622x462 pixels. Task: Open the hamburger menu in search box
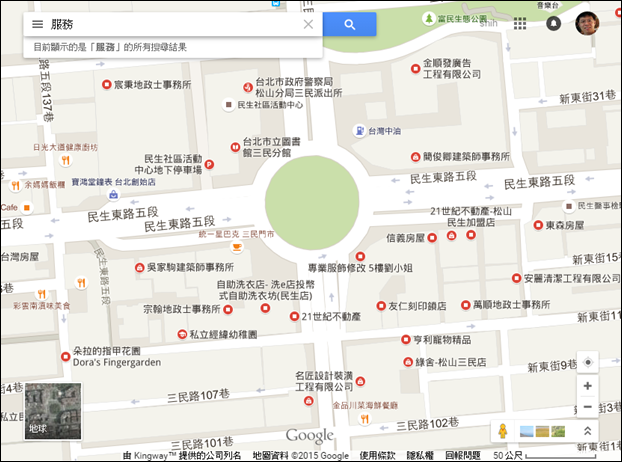point(37,24)
